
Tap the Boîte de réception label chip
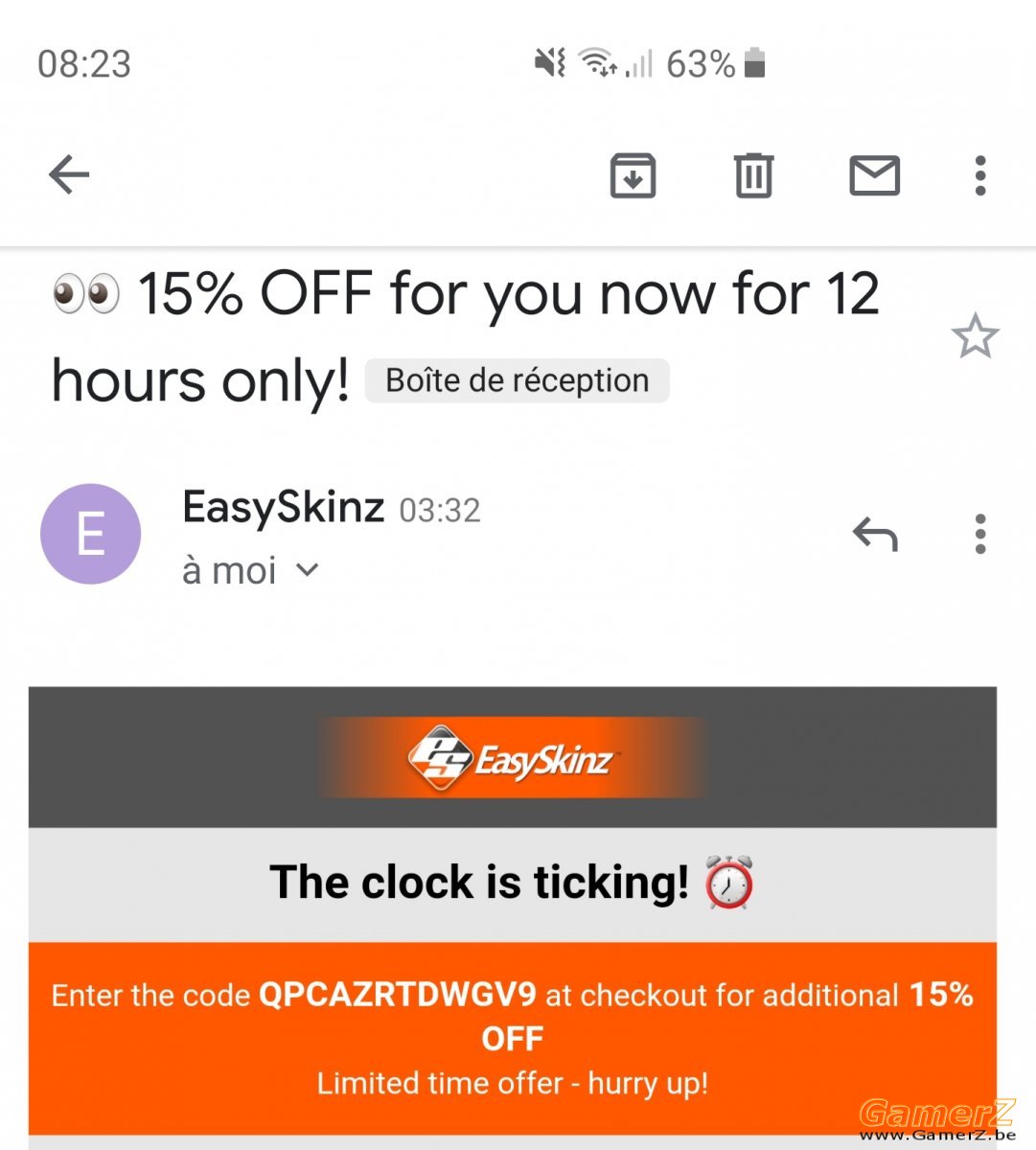click(x=517, y=380)
